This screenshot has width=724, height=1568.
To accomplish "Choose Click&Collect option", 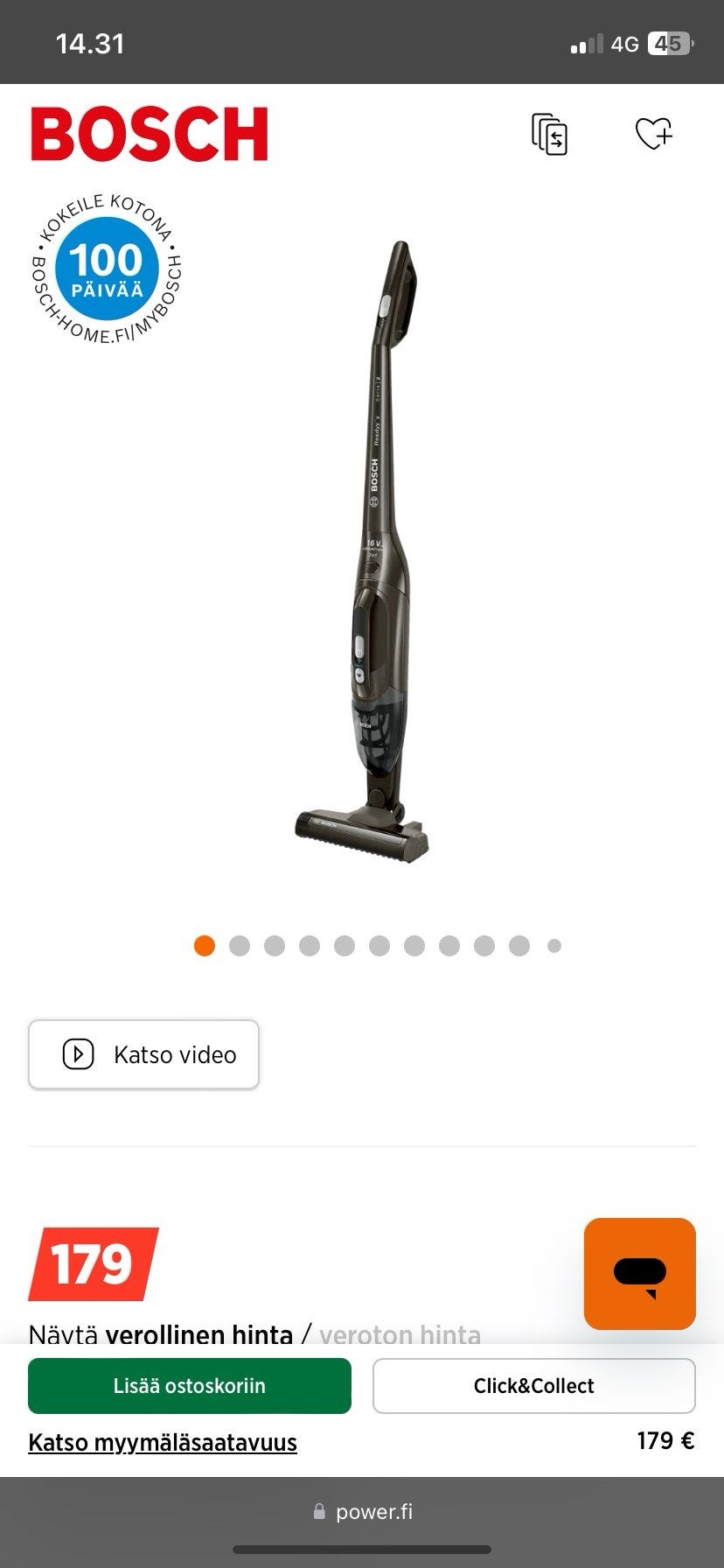I will pyautogui.click(x=533, y=1385).
